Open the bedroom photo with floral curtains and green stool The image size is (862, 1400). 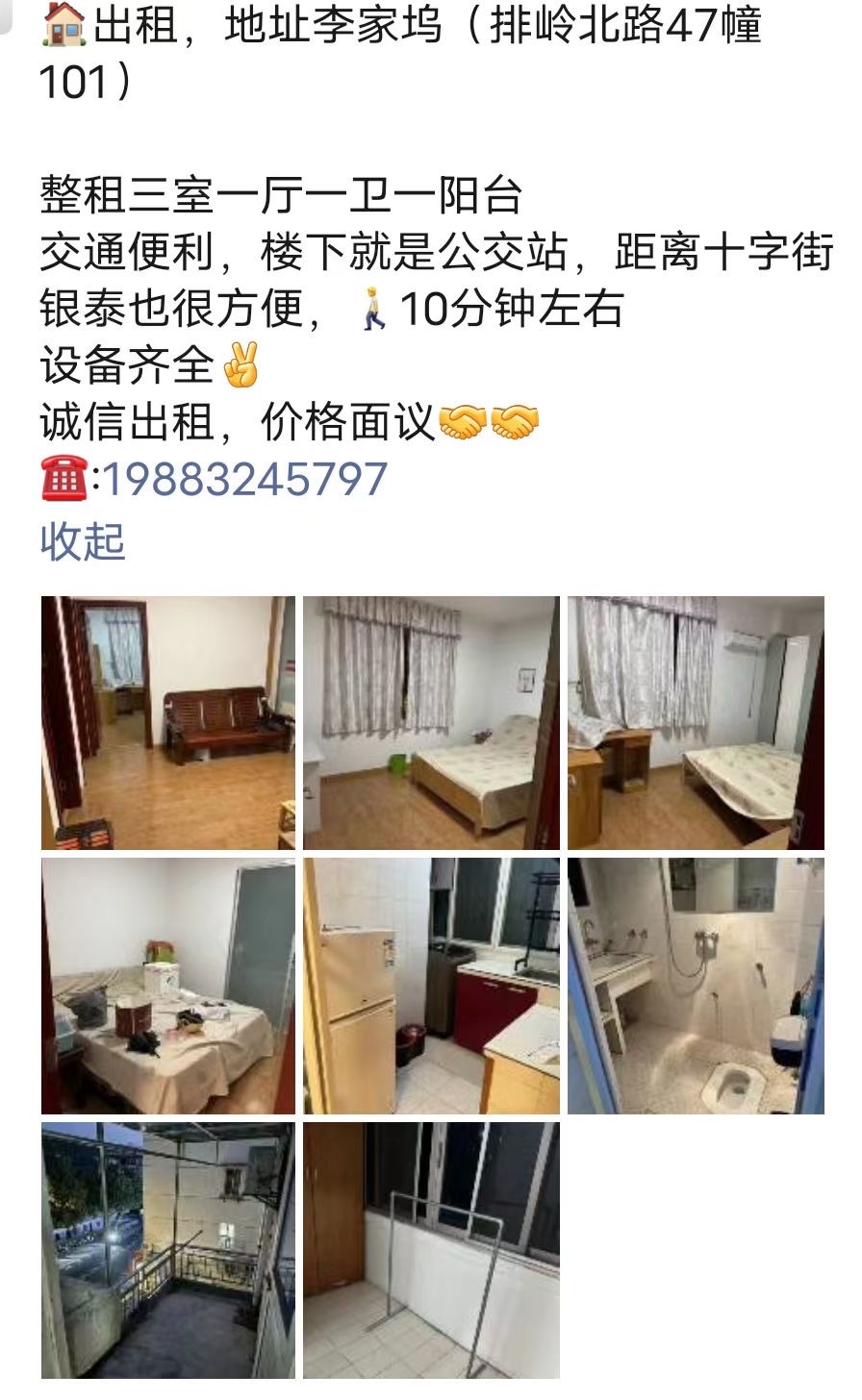[431, 723]
